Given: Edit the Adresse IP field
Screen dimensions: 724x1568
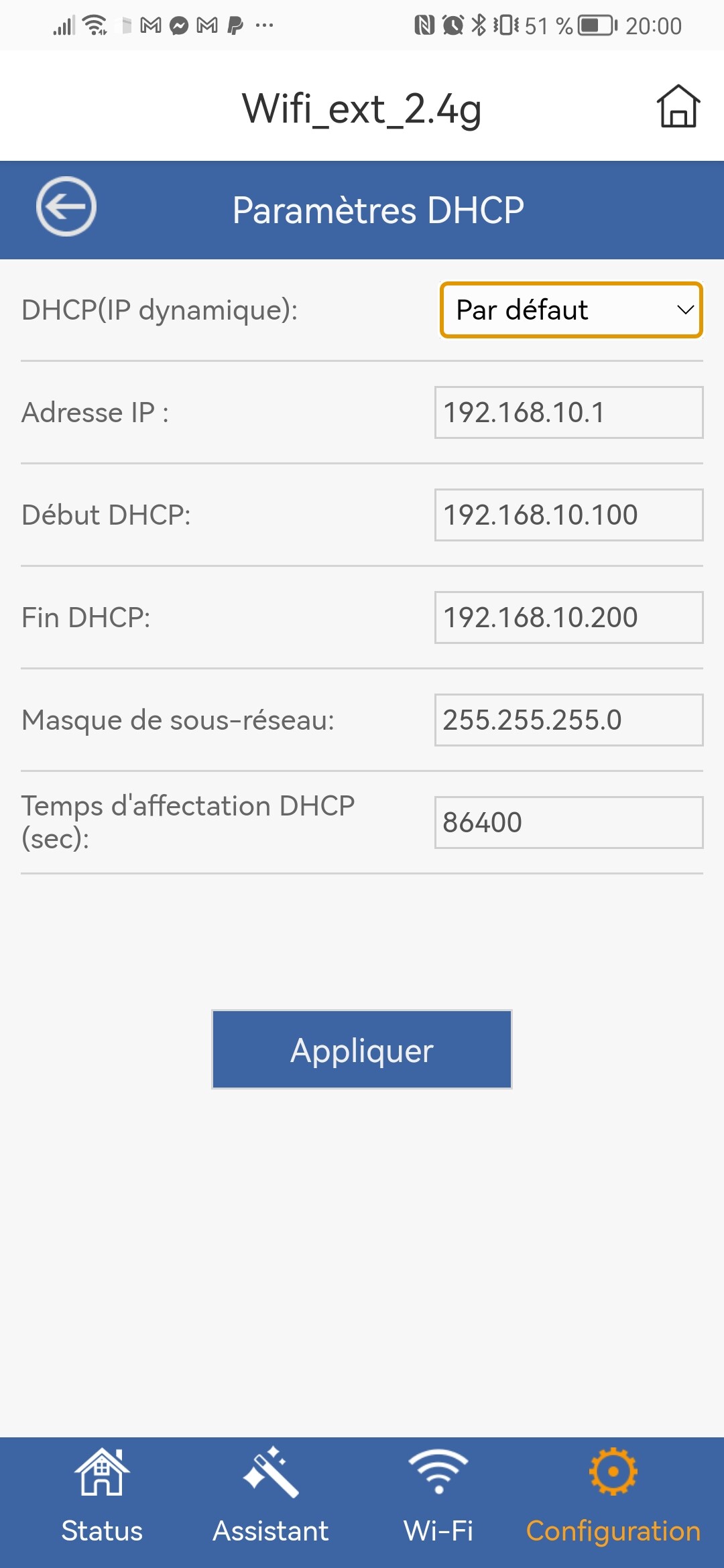Looking at the screenshot, I should [x=568, y=413].
